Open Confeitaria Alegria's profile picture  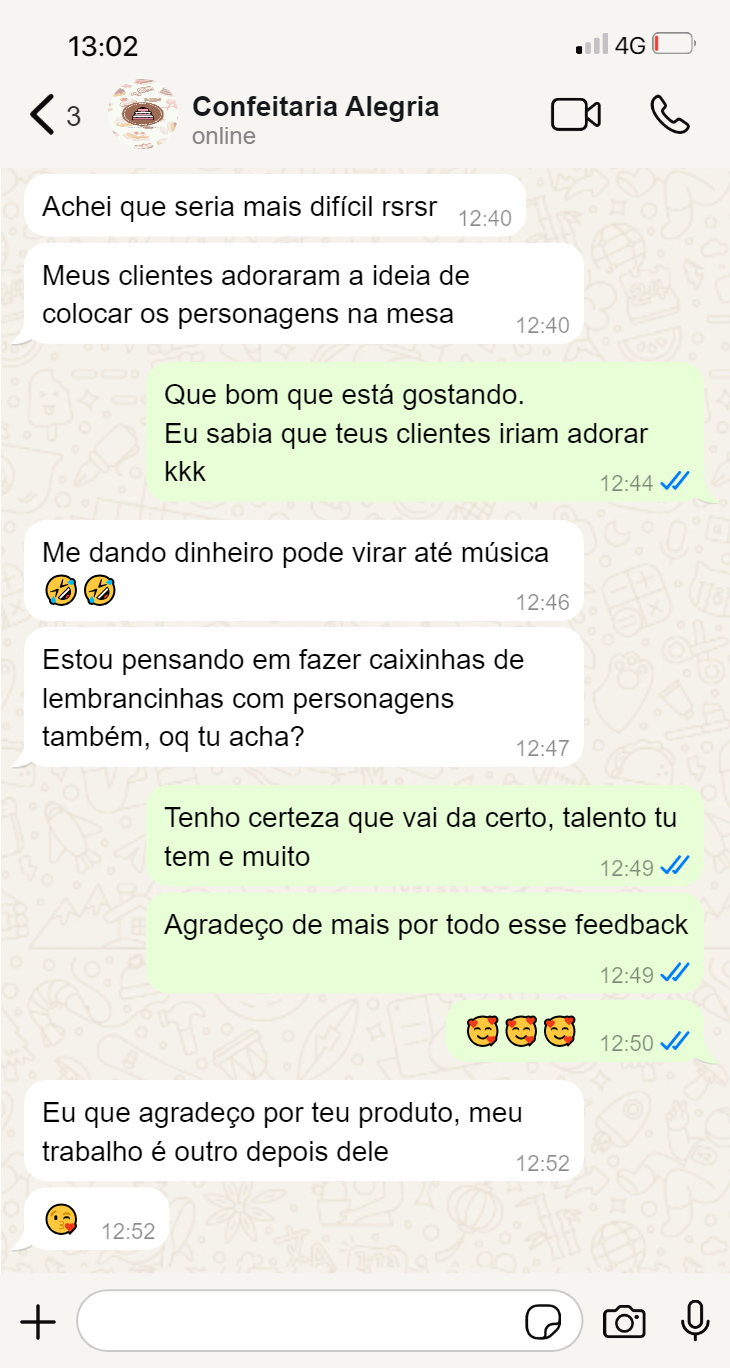143,114
